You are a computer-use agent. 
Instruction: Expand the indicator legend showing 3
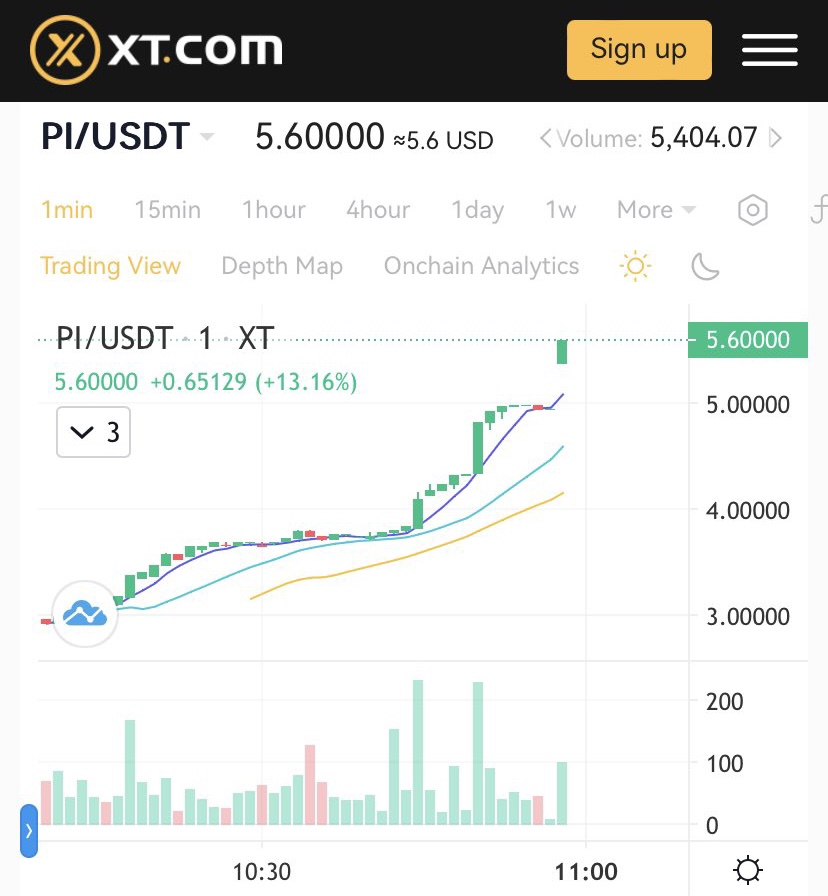[x=93, y=432]
